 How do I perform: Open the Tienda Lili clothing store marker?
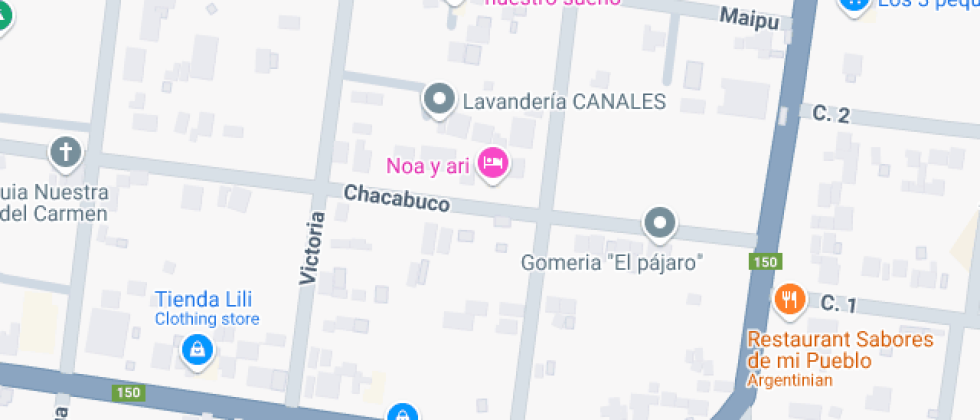tap(198, 349)
